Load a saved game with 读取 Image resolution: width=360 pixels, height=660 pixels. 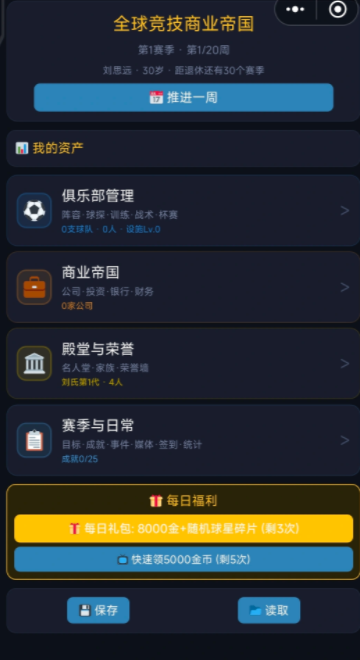(x=269, y=610)
